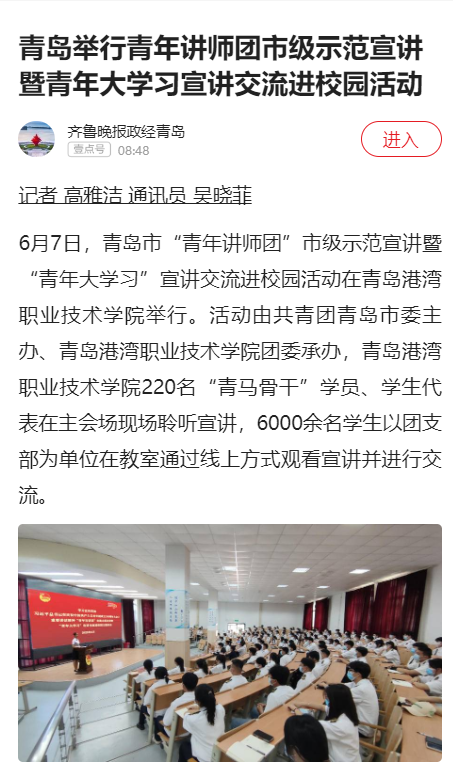Screen dimensions: 453x773
Task: Open the 齐鲁晚报政经青岛 author name
Action: point(126,132)
